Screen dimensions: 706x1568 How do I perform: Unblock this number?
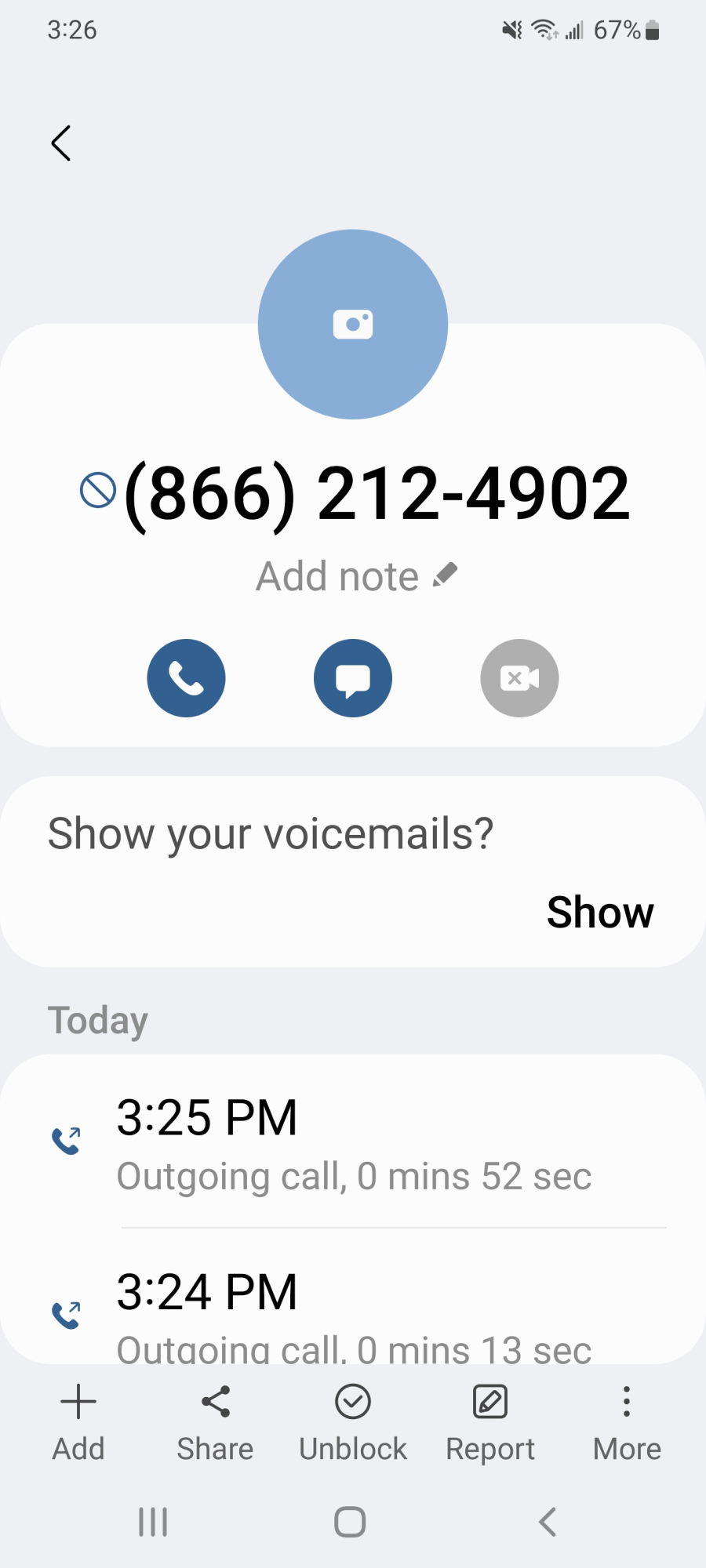353,1423
